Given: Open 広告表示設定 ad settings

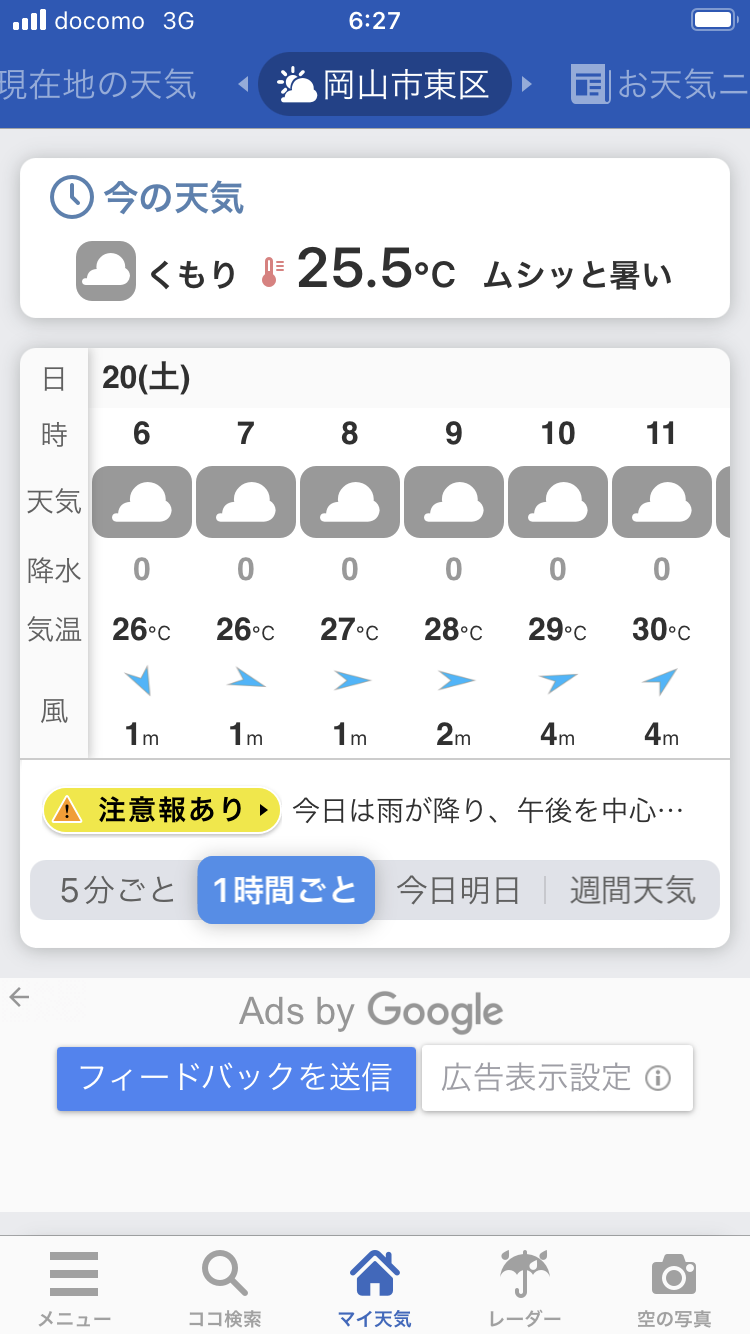Looking at the screenshot, I should (x=557, y=1078).
